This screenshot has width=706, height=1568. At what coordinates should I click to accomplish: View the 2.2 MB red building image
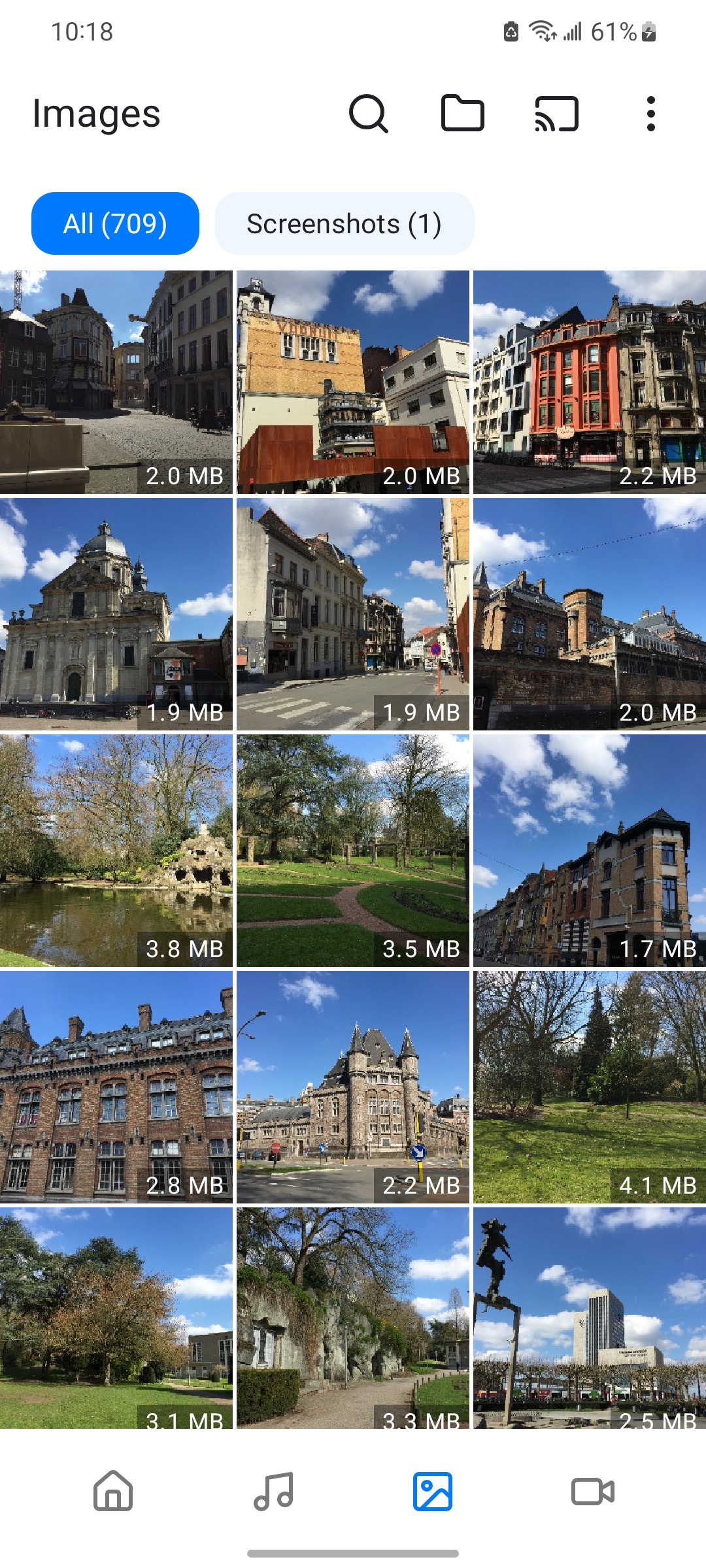pyautogui.click(x=587, y=379)
